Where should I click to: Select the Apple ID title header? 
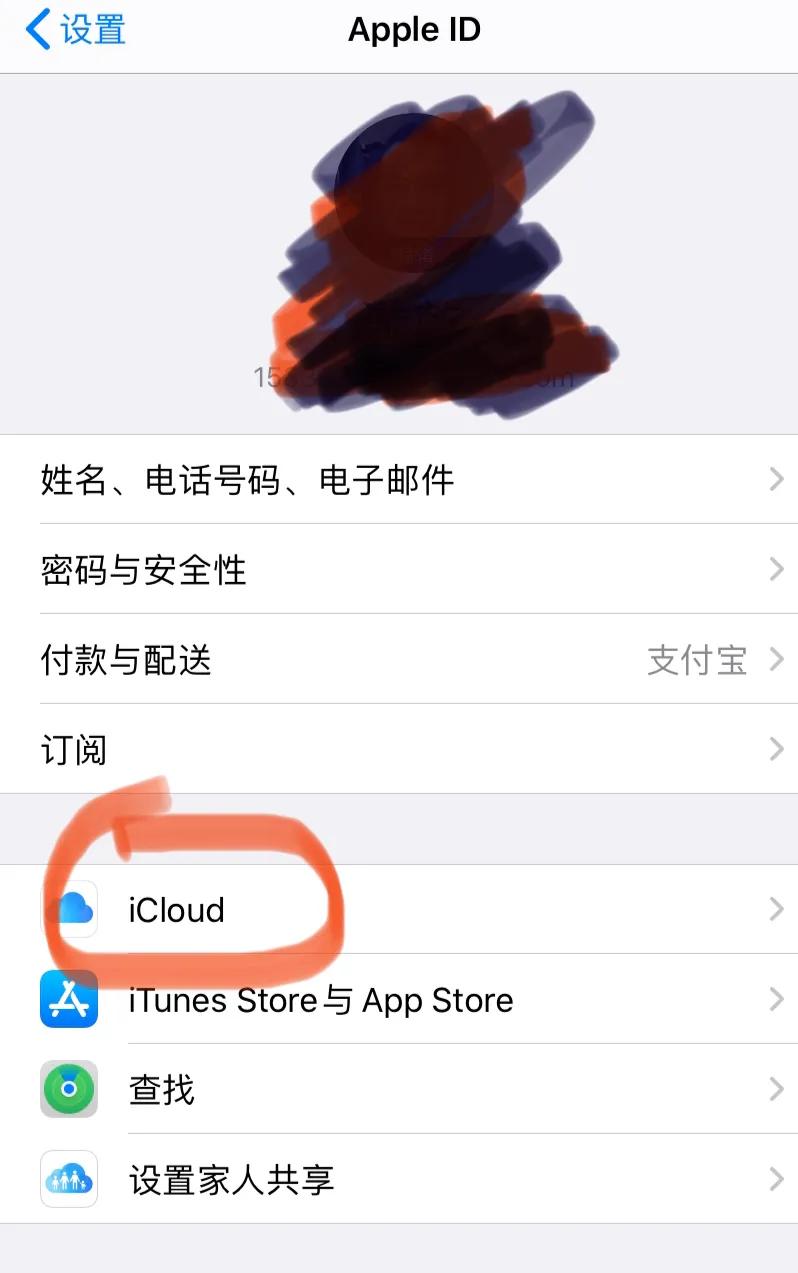(414, 29)
